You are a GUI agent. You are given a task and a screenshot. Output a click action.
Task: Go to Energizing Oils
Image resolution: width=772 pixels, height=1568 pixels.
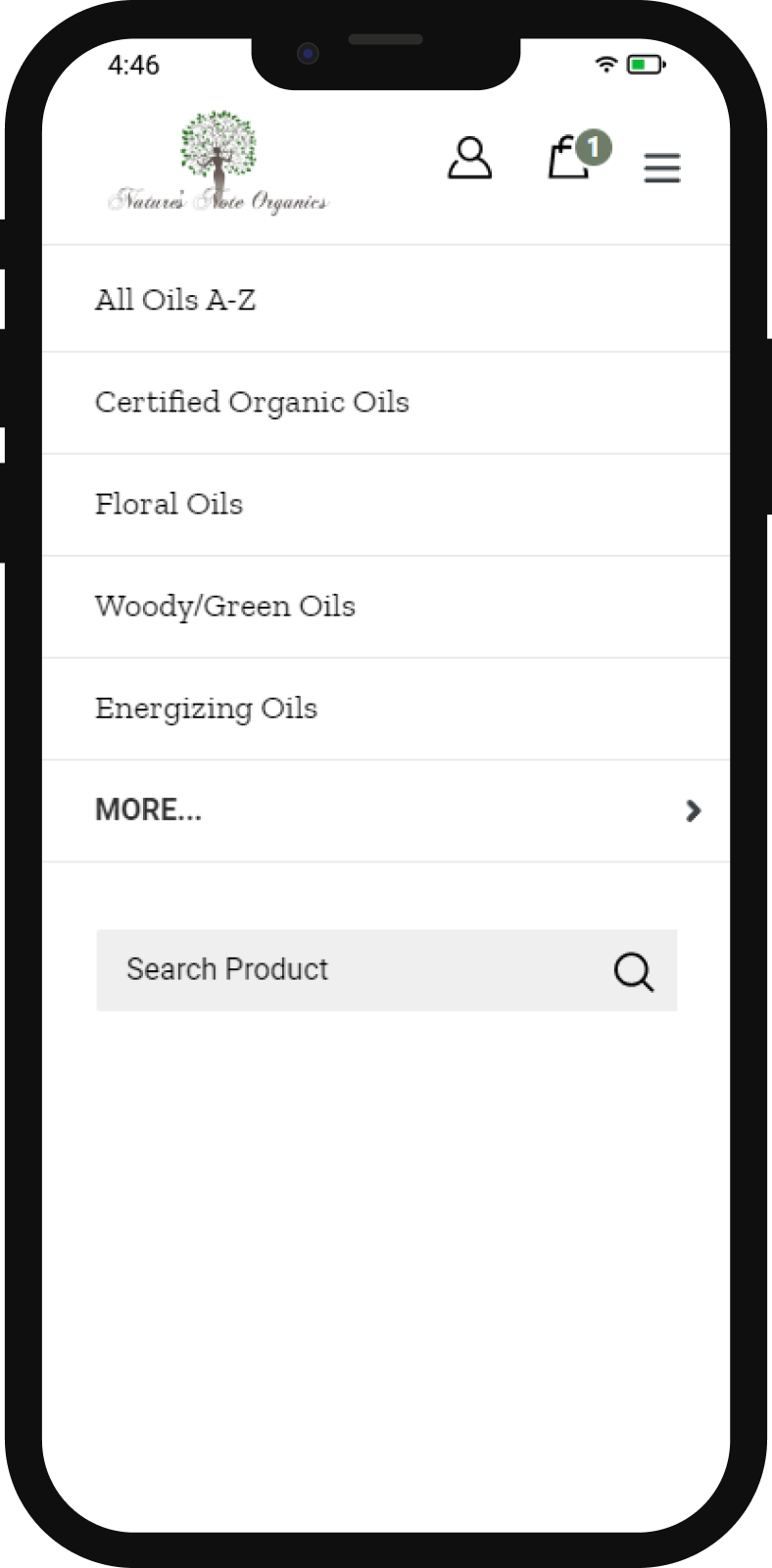(x=386, y=708)
